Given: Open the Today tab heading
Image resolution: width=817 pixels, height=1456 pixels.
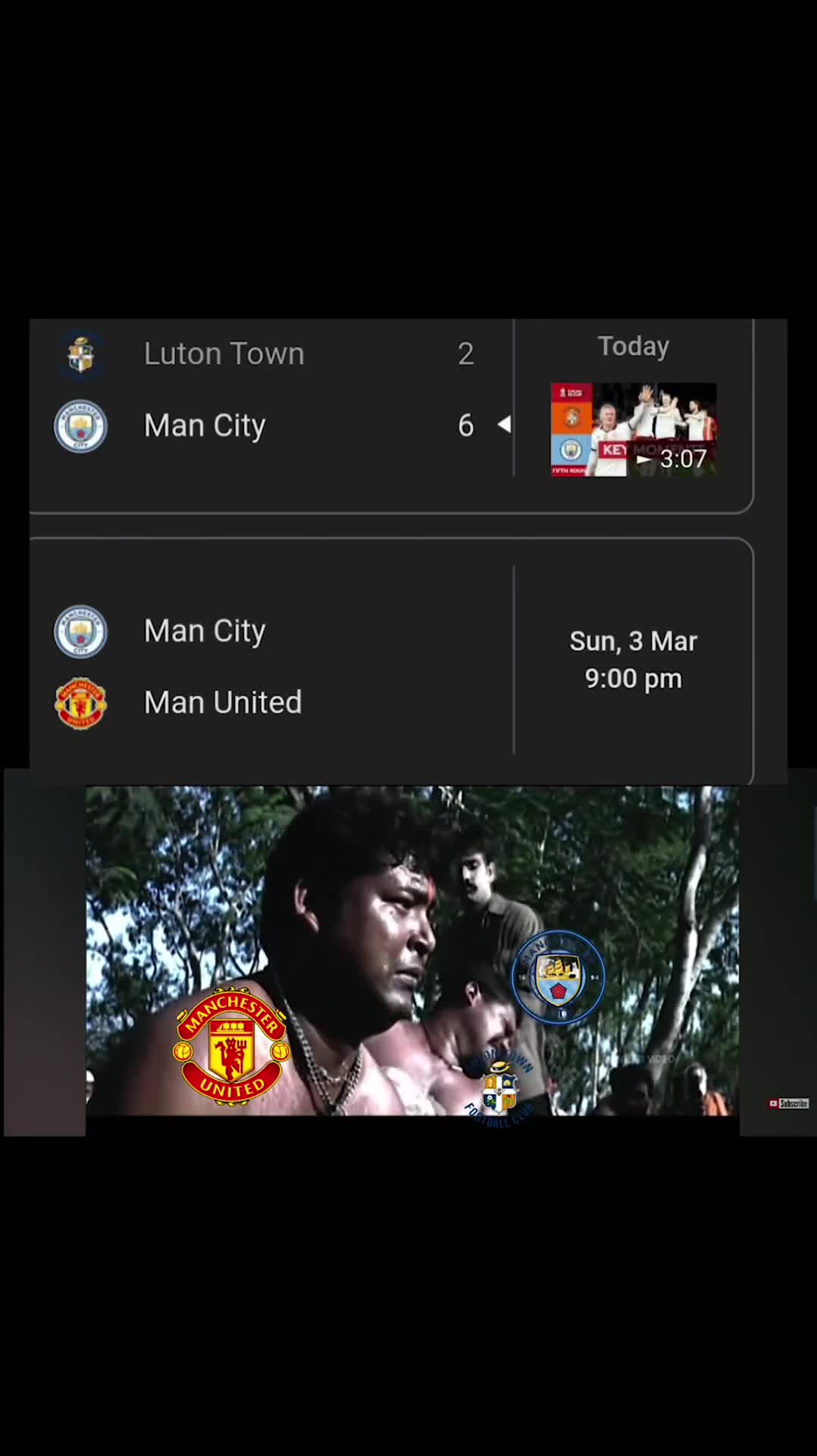Looking at the screenshot, I should point(633,346).
